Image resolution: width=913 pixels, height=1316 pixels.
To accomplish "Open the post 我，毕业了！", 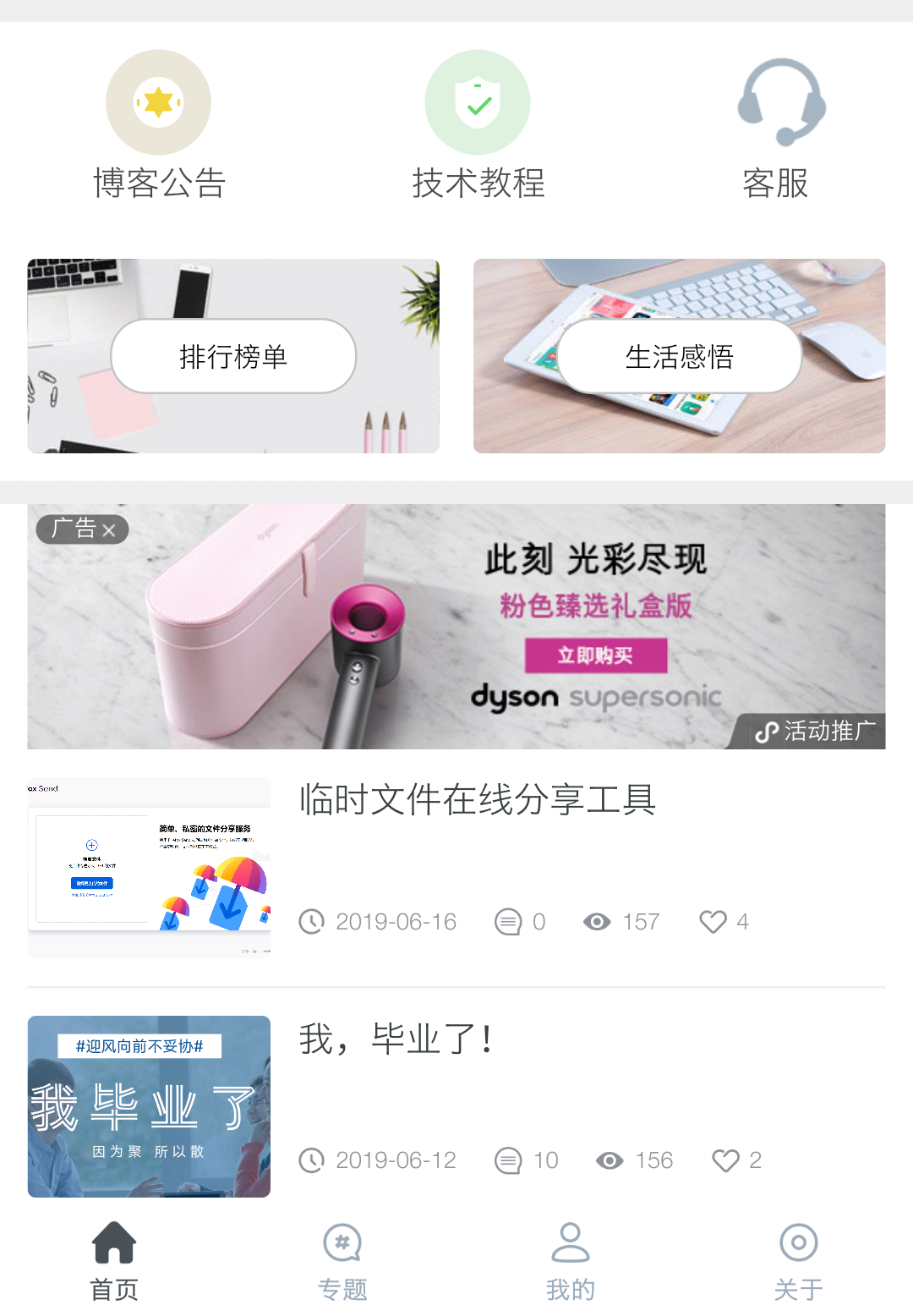I will (397, 1039).
